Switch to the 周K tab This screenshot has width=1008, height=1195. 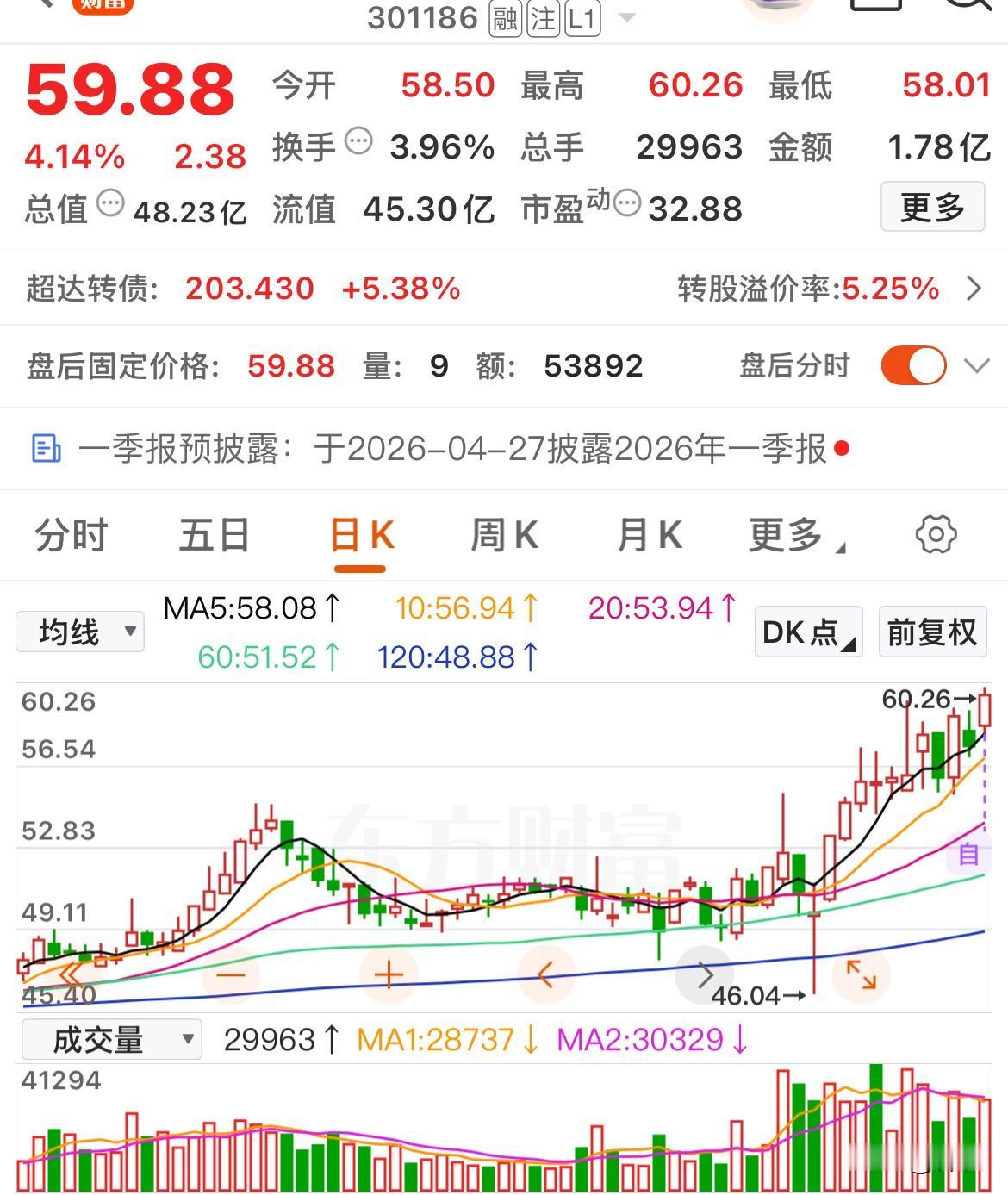[x=504, y=534]
